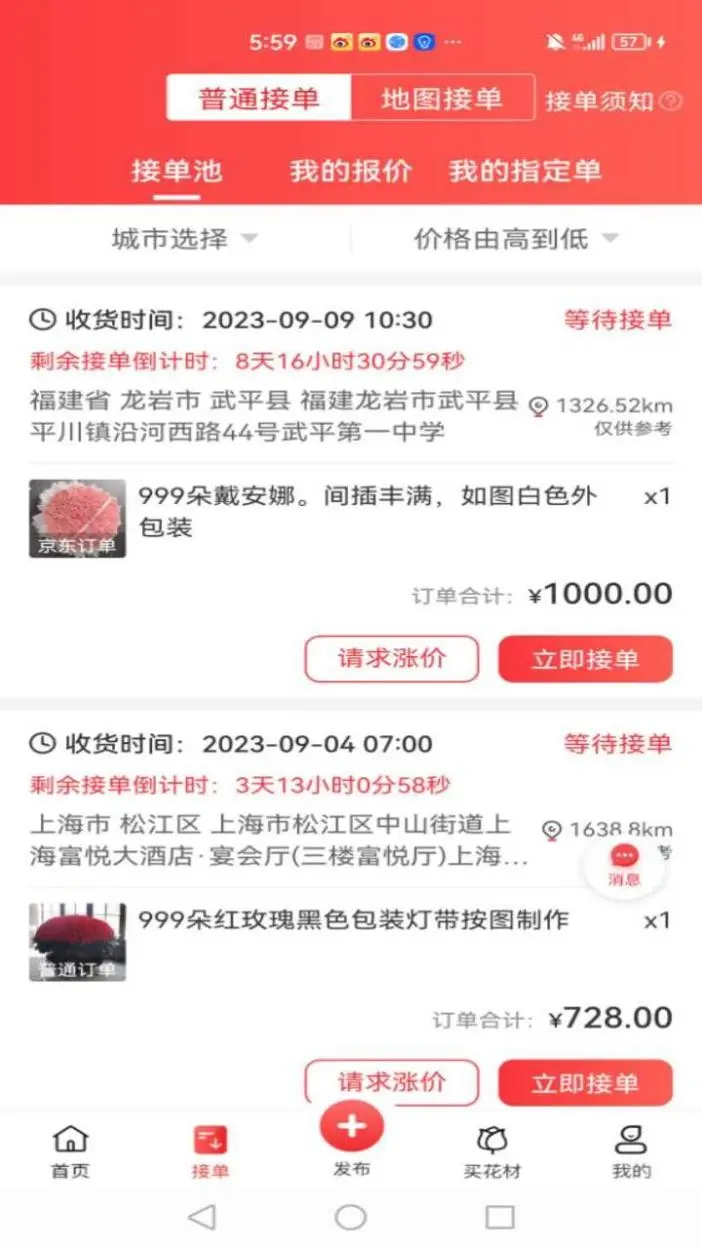Tap 立即接单 for the ¥728.00 order

pyautogui.click(x=585, y=1083)
